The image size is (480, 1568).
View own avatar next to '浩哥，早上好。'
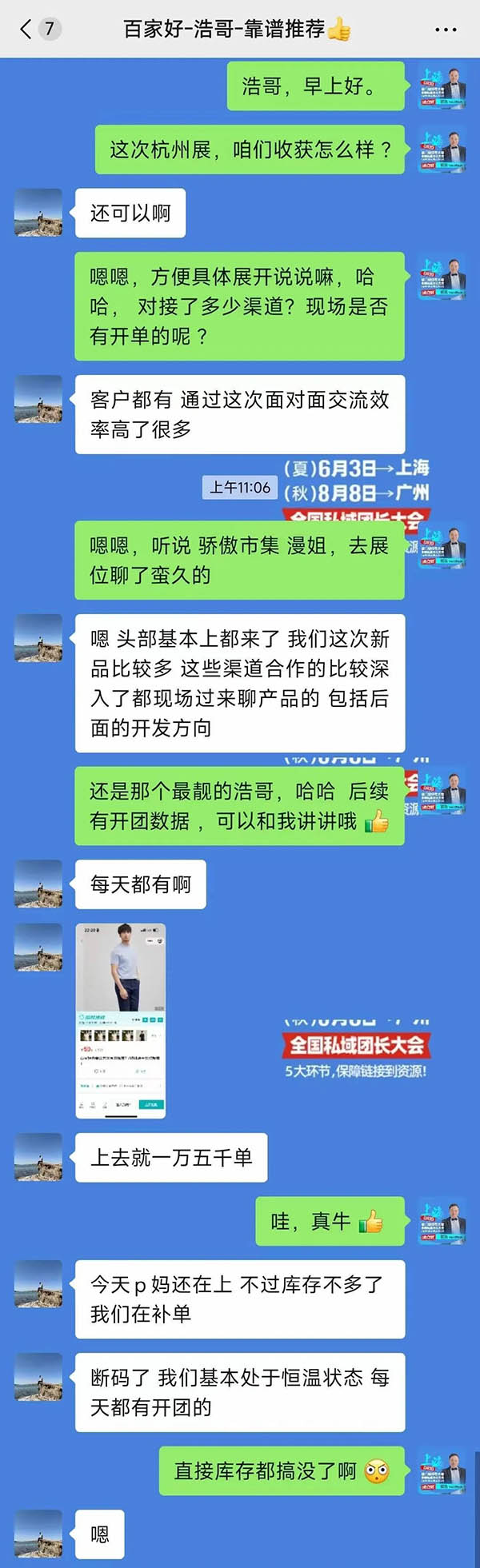tap(442, 86)
